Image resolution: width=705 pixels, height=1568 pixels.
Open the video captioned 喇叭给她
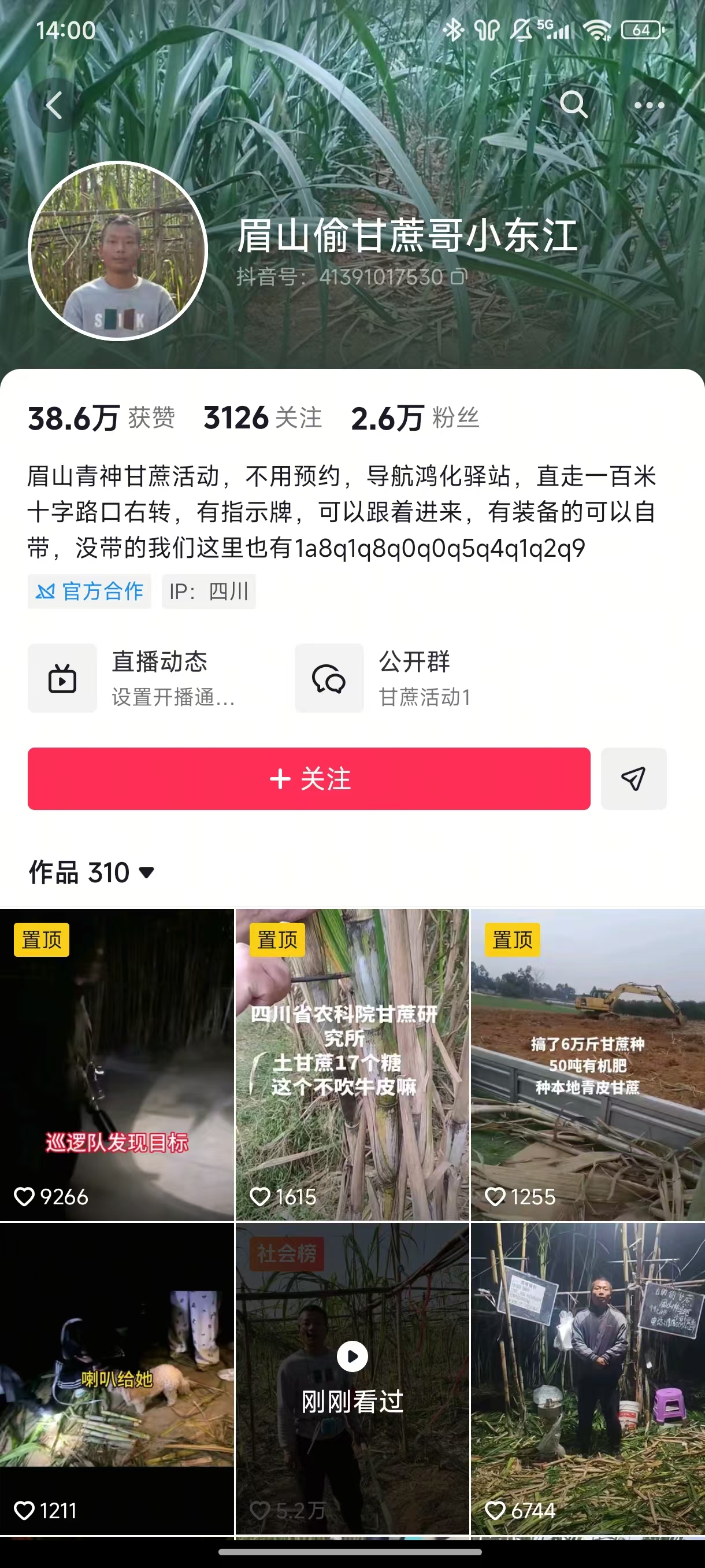point(117,1378)
